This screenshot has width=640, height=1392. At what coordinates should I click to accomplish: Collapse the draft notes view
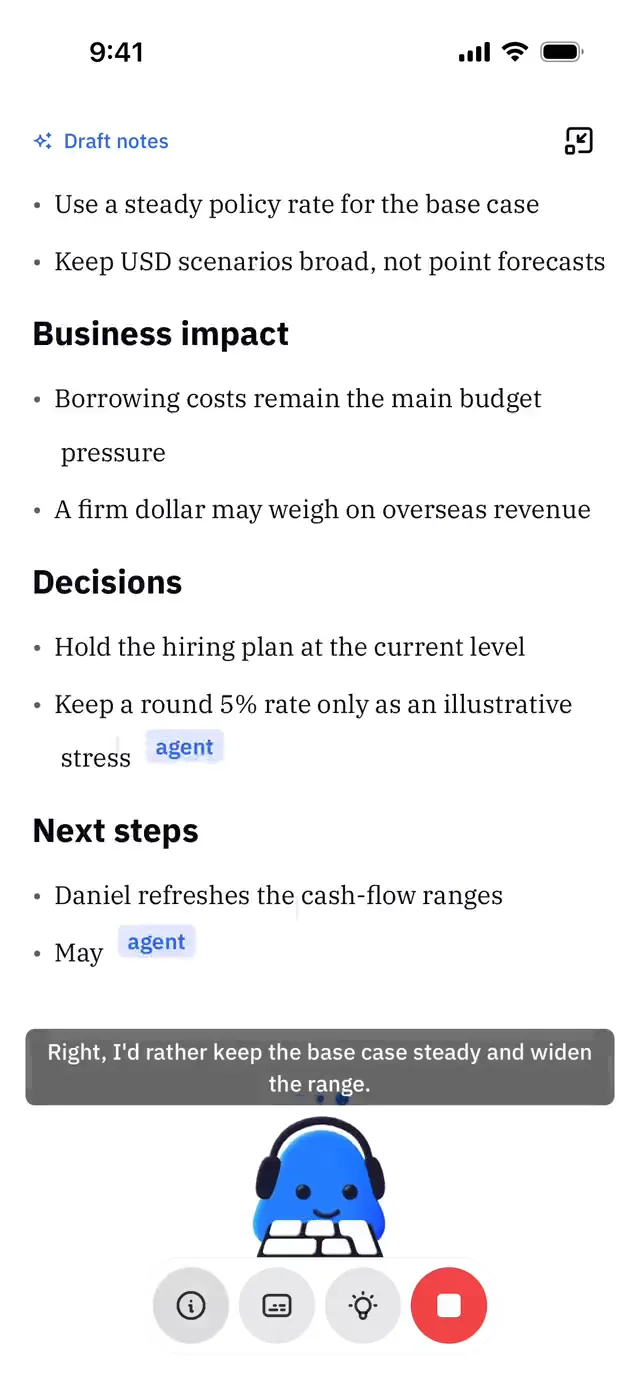click(x=579, y=141)
